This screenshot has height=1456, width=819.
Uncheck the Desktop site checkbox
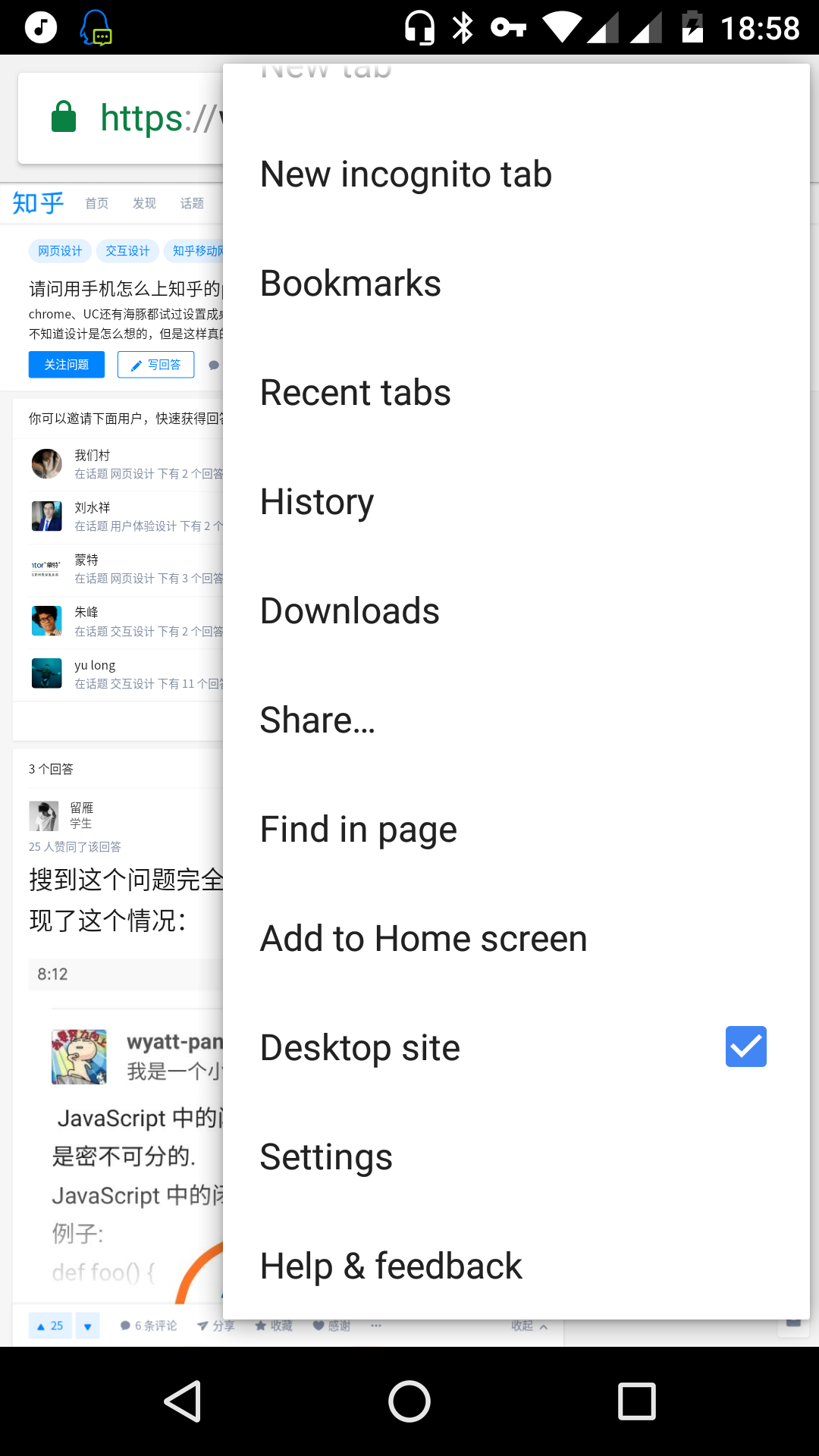(745, 1046)
